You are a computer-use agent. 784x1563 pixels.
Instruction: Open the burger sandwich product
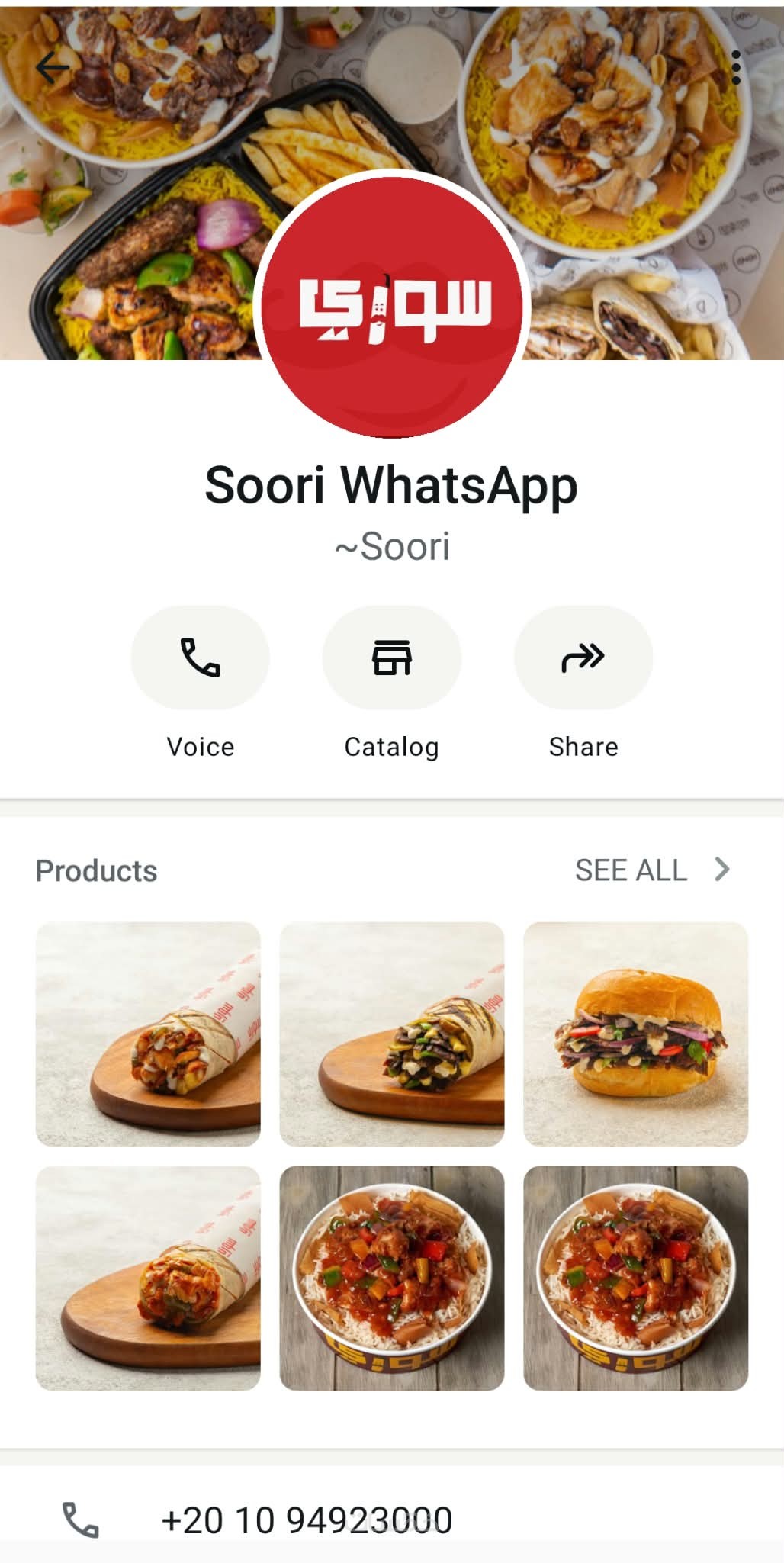point(635,1034)
